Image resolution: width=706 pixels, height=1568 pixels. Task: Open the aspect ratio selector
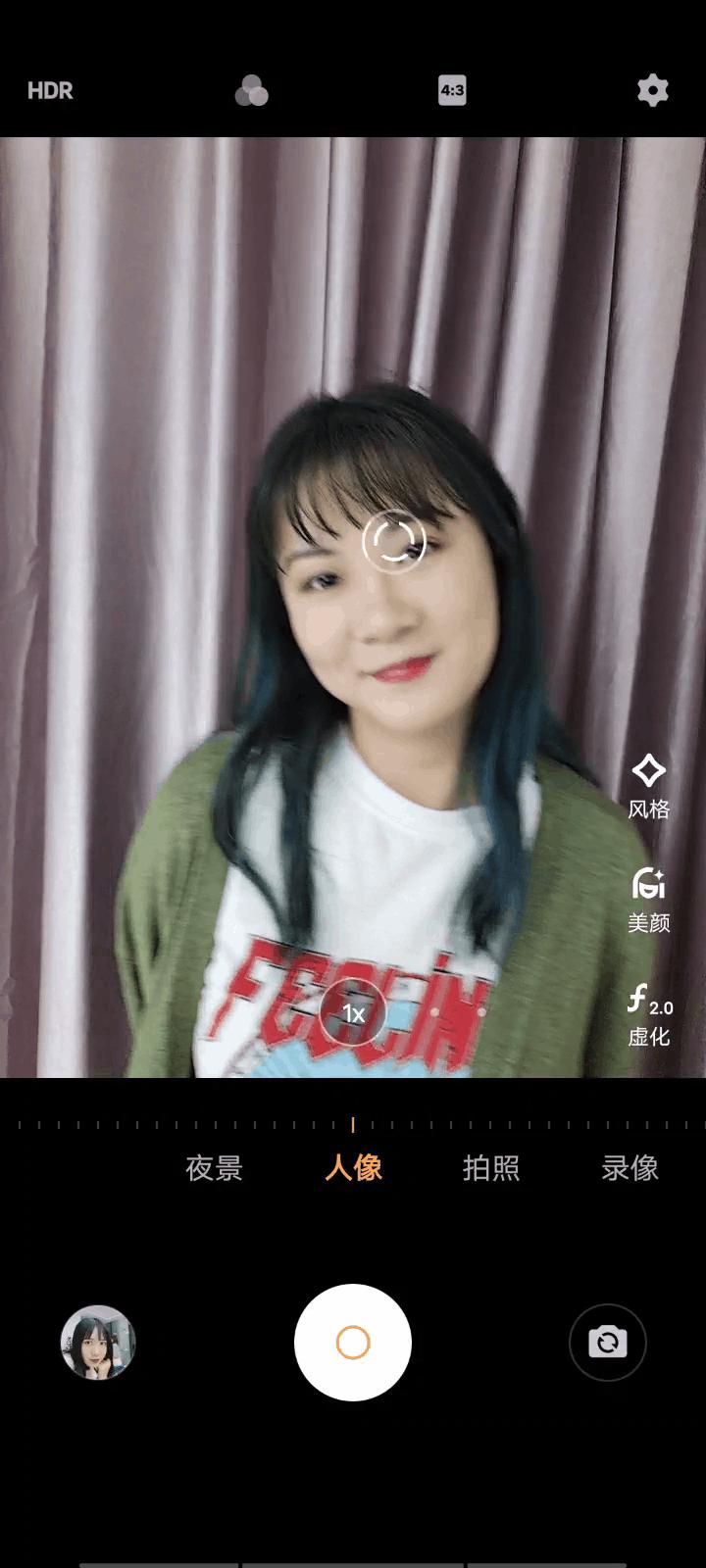pyautogui.click(x=451, y=90)
